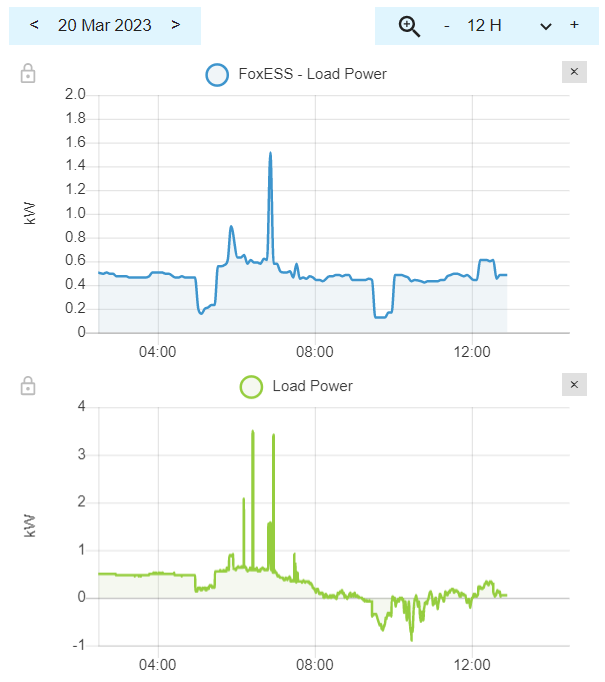
Task: Toggle the lock on Load Power chart
Action: (x=28, y=385)
